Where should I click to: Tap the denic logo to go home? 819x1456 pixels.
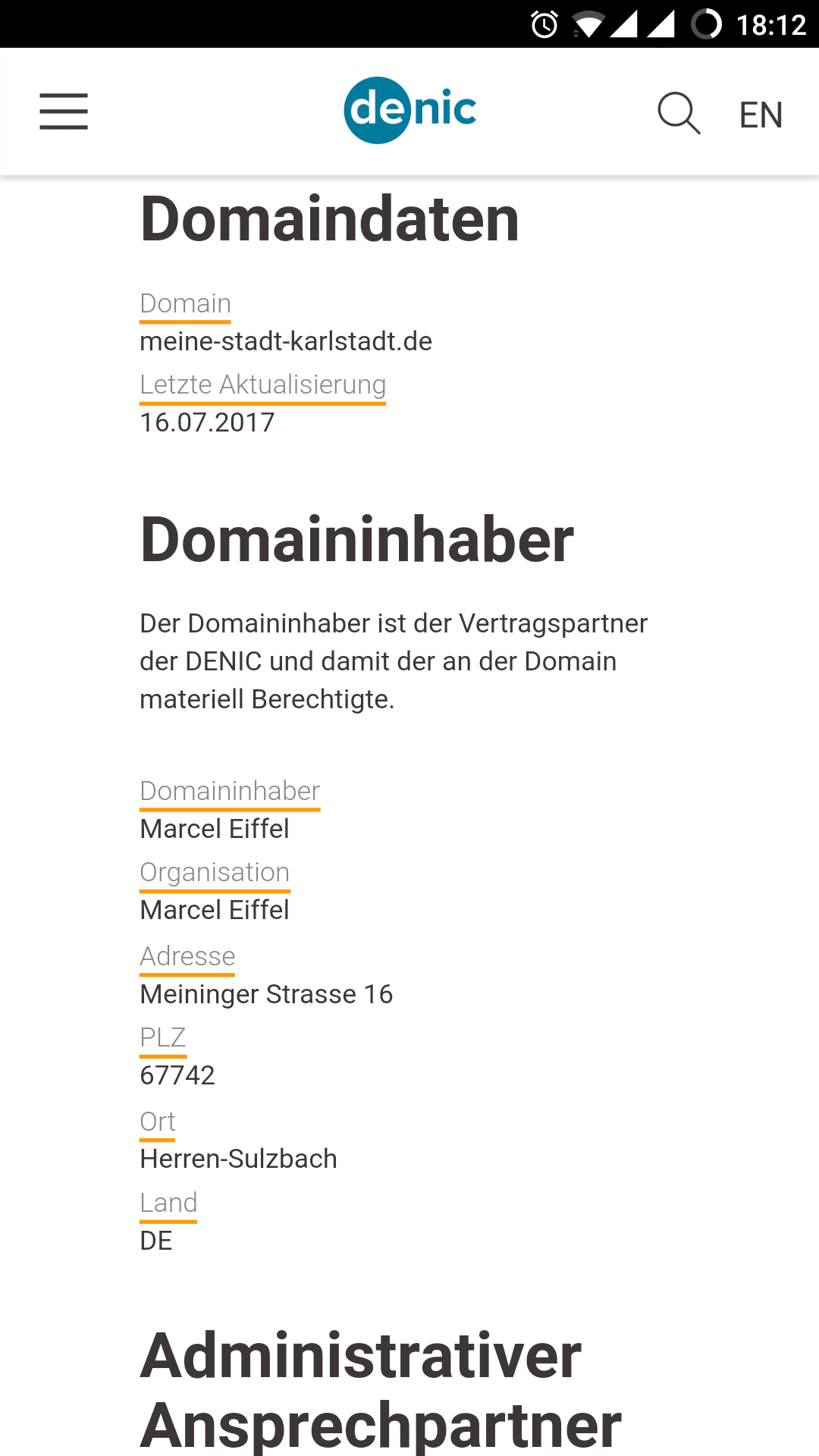coord(409,111)
